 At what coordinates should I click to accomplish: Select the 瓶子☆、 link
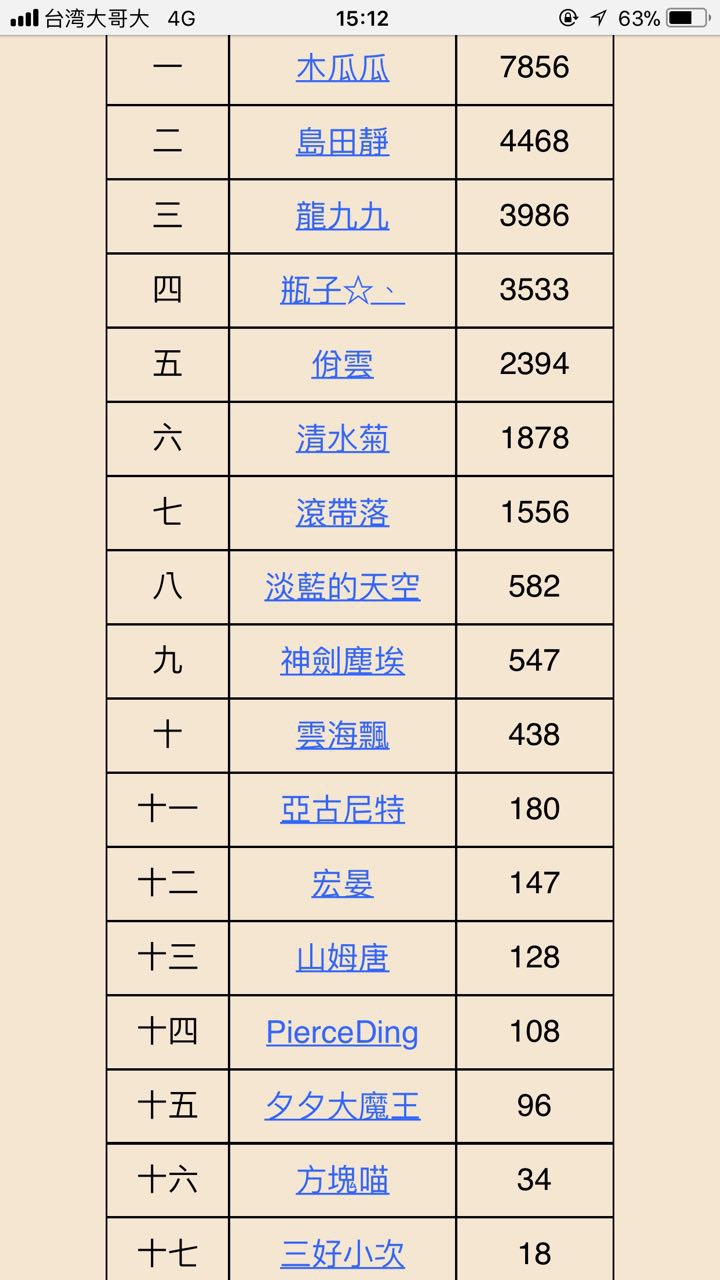(x=342, y=290)
